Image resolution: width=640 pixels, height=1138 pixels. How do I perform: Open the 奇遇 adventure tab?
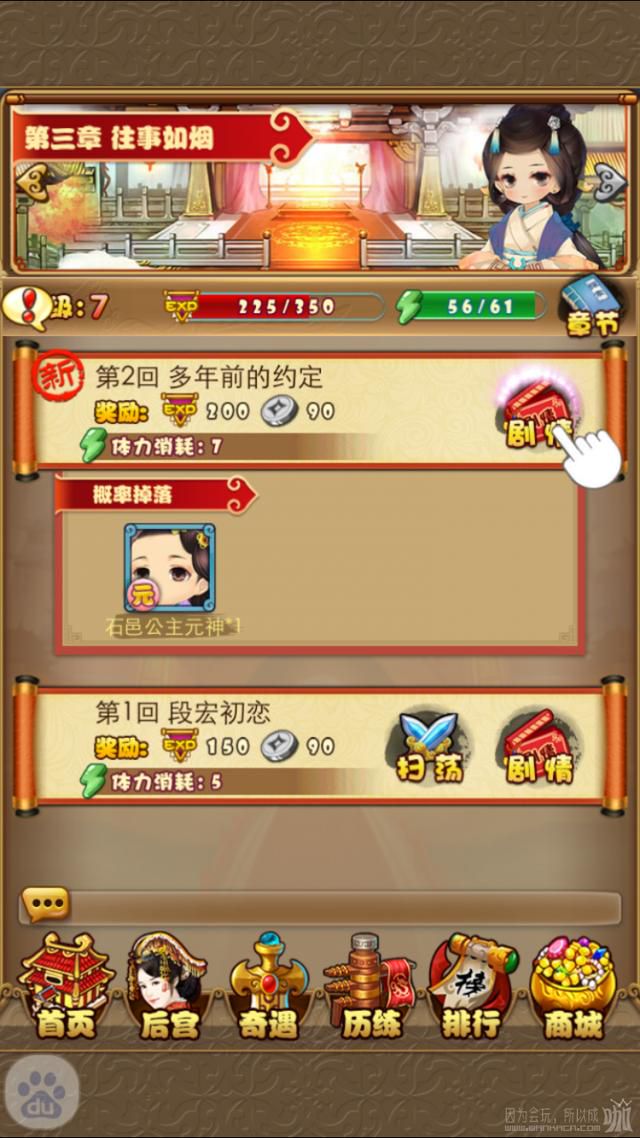click(x=270, y=987)
